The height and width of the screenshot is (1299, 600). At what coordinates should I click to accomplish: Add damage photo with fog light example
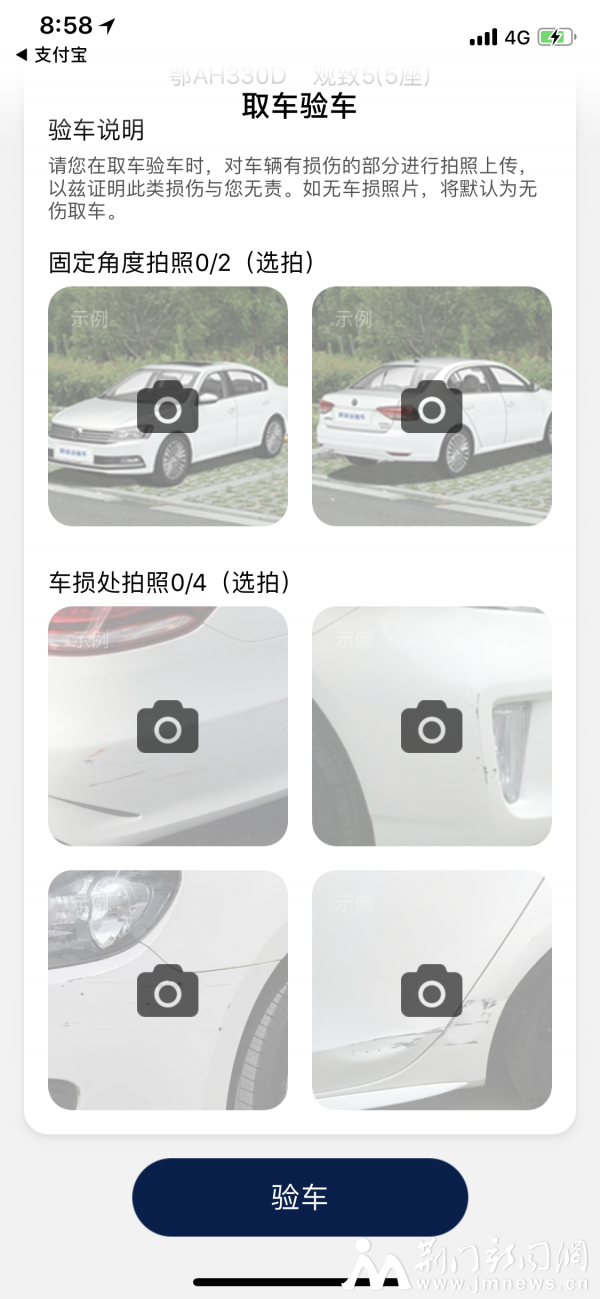(x=431, y=726)
